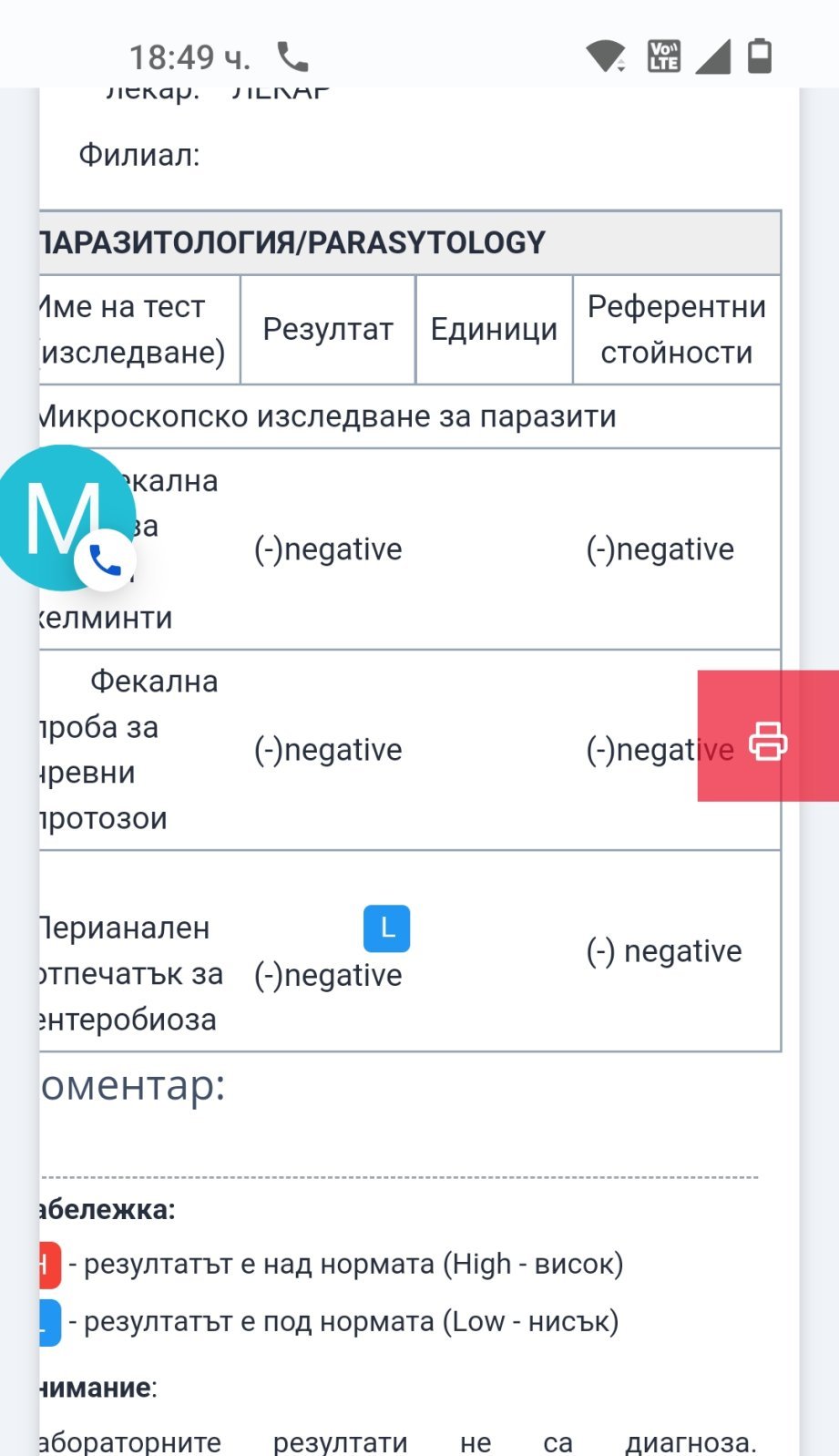Open the floating call bubble with M
The image size is (839, 1456).
(x=64, y=518)
